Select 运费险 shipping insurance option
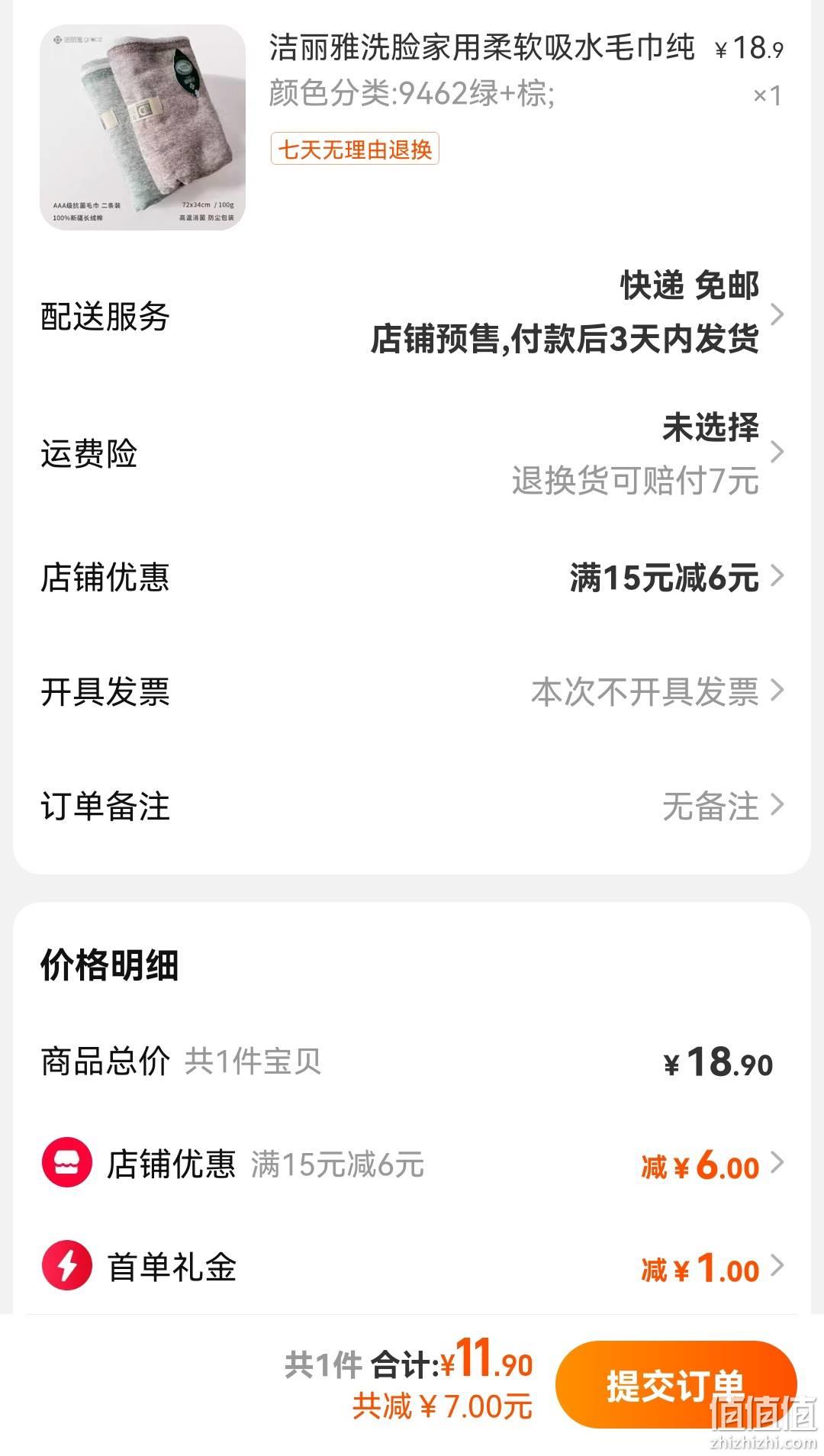This screenshot has height=1456, width=824. point(412,453)
